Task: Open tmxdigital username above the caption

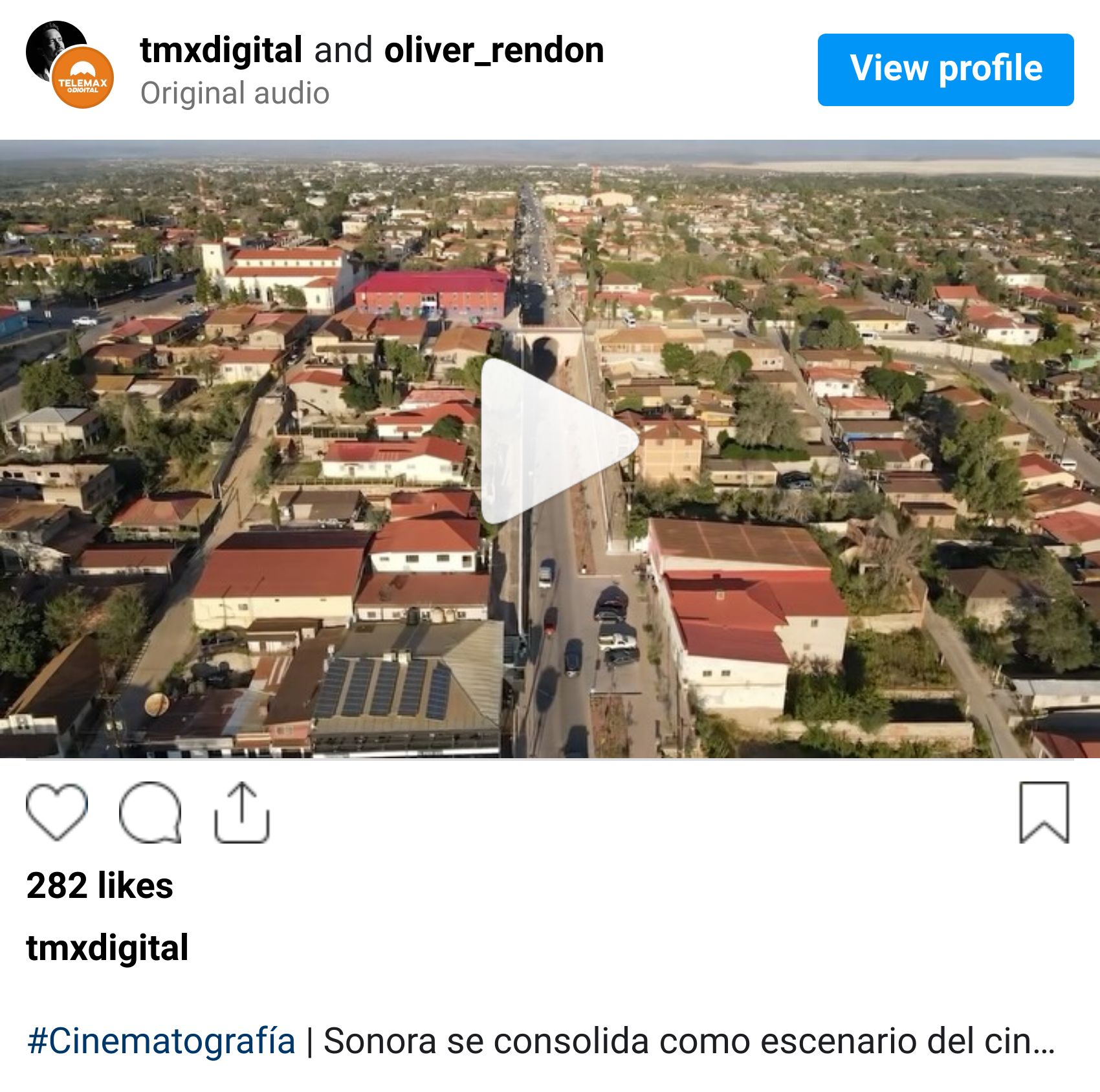Action: tap(107, 948)
